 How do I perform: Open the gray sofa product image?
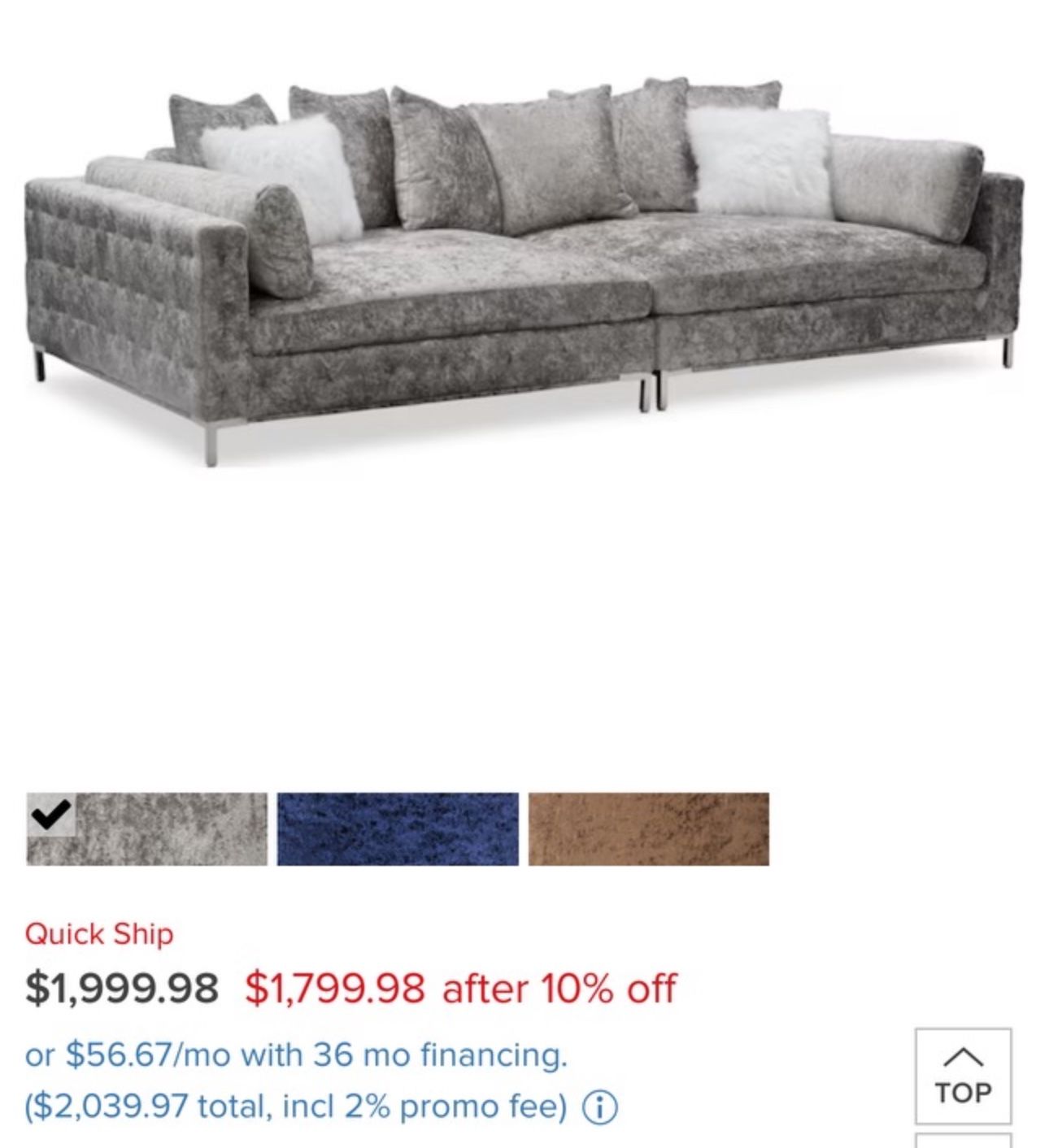pos(524,268)
